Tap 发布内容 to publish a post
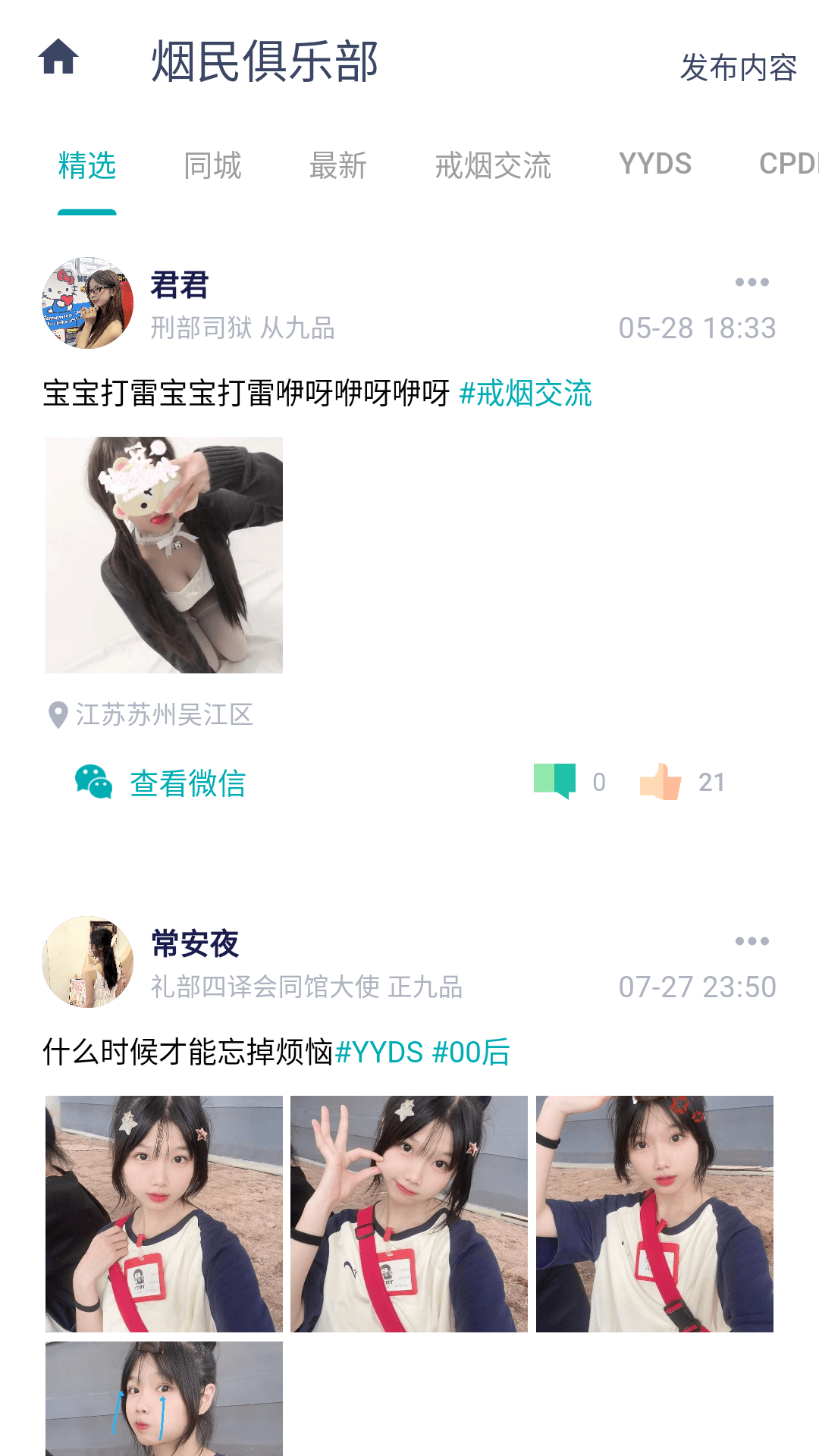This screenshot has width=819, height=1456. click(x=738, y=68)
